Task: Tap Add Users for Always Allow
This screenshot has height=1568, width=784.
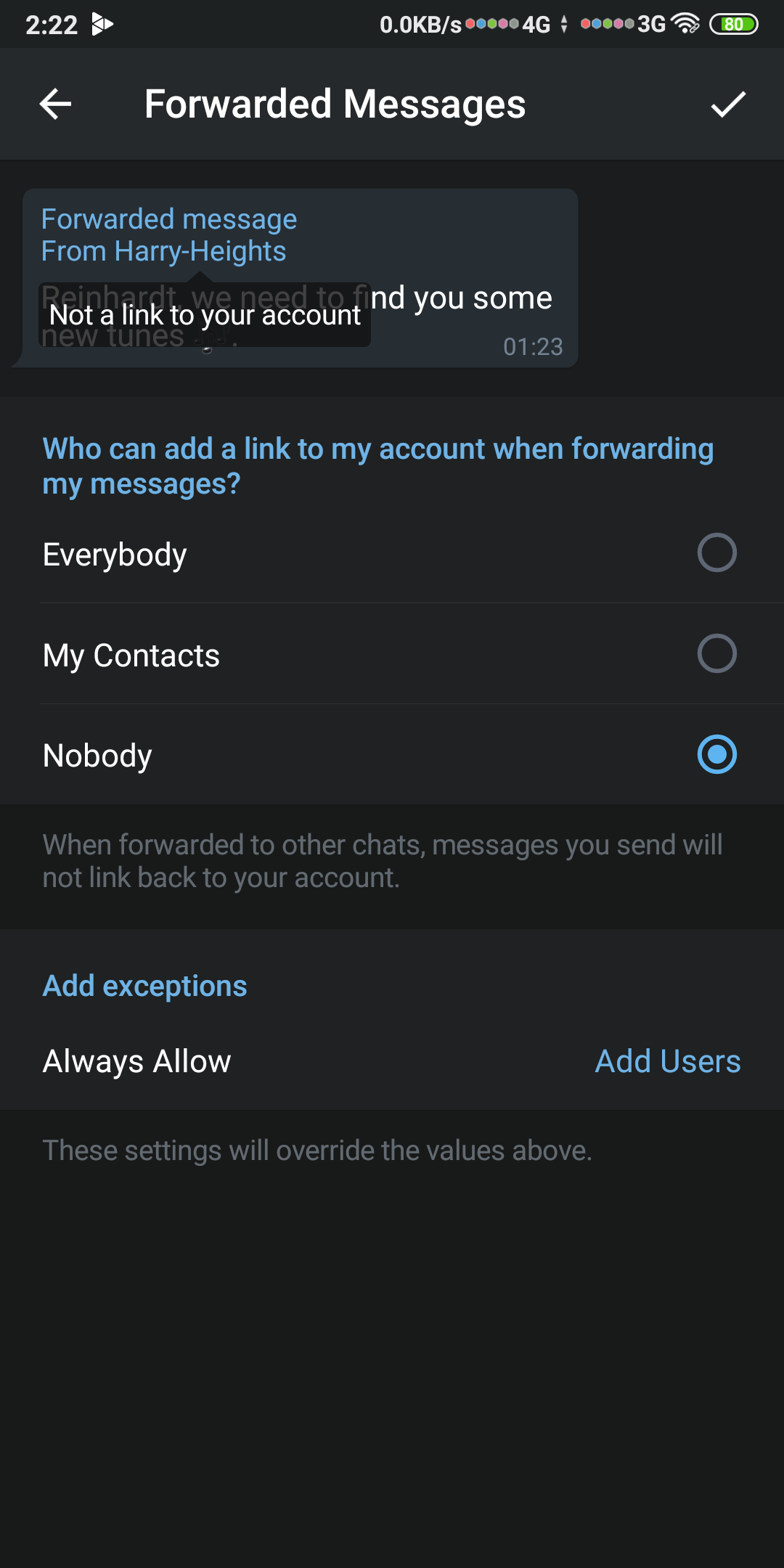Action: [x=667, y=1061]
